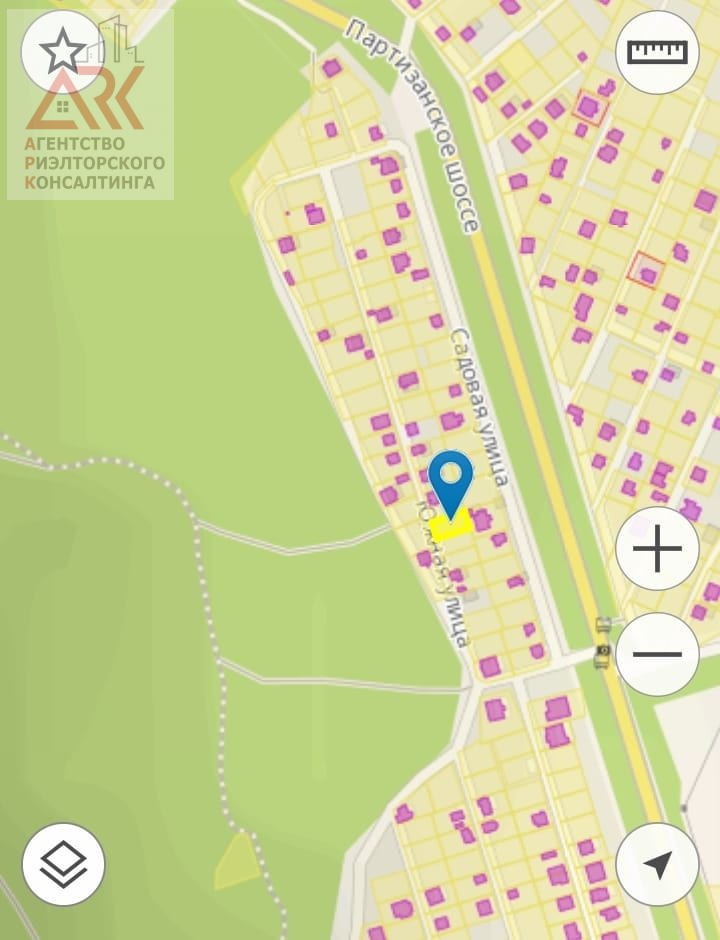Zoom in with the plus button
The image size is (720, 940).
coord(657,548)
